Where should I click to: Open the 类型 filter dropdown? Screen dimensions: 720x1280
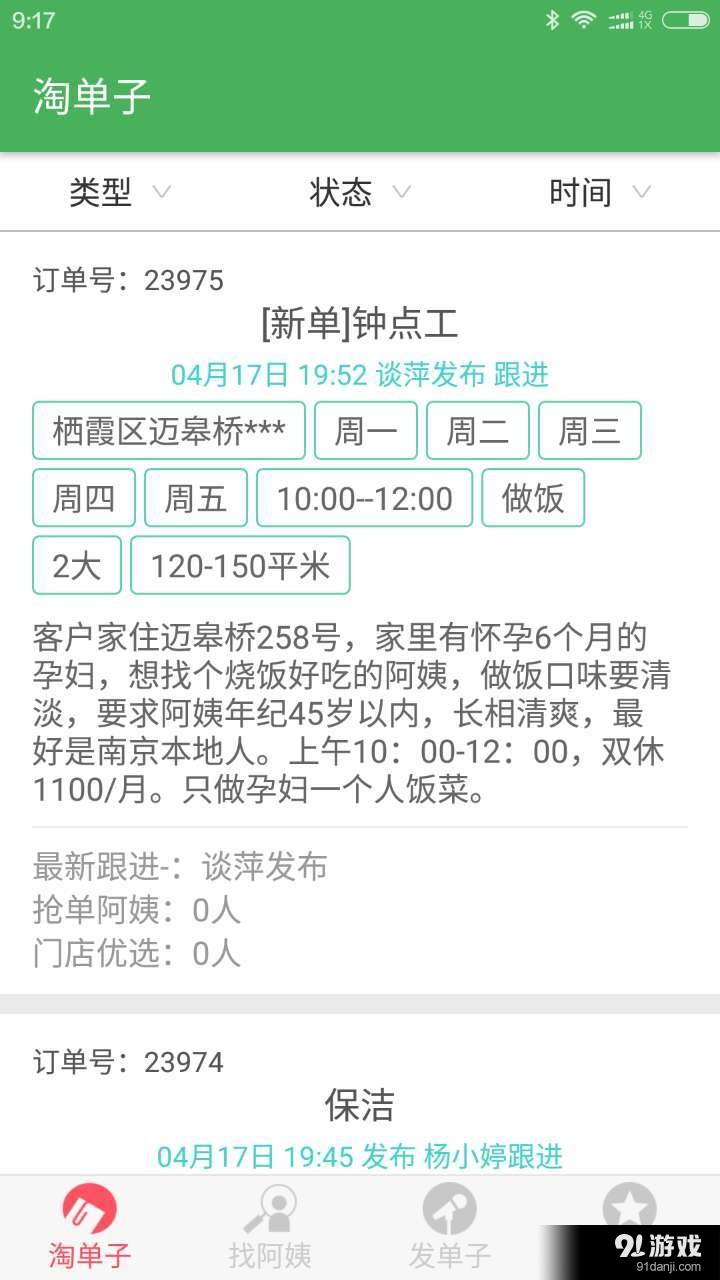pos(118,193)
